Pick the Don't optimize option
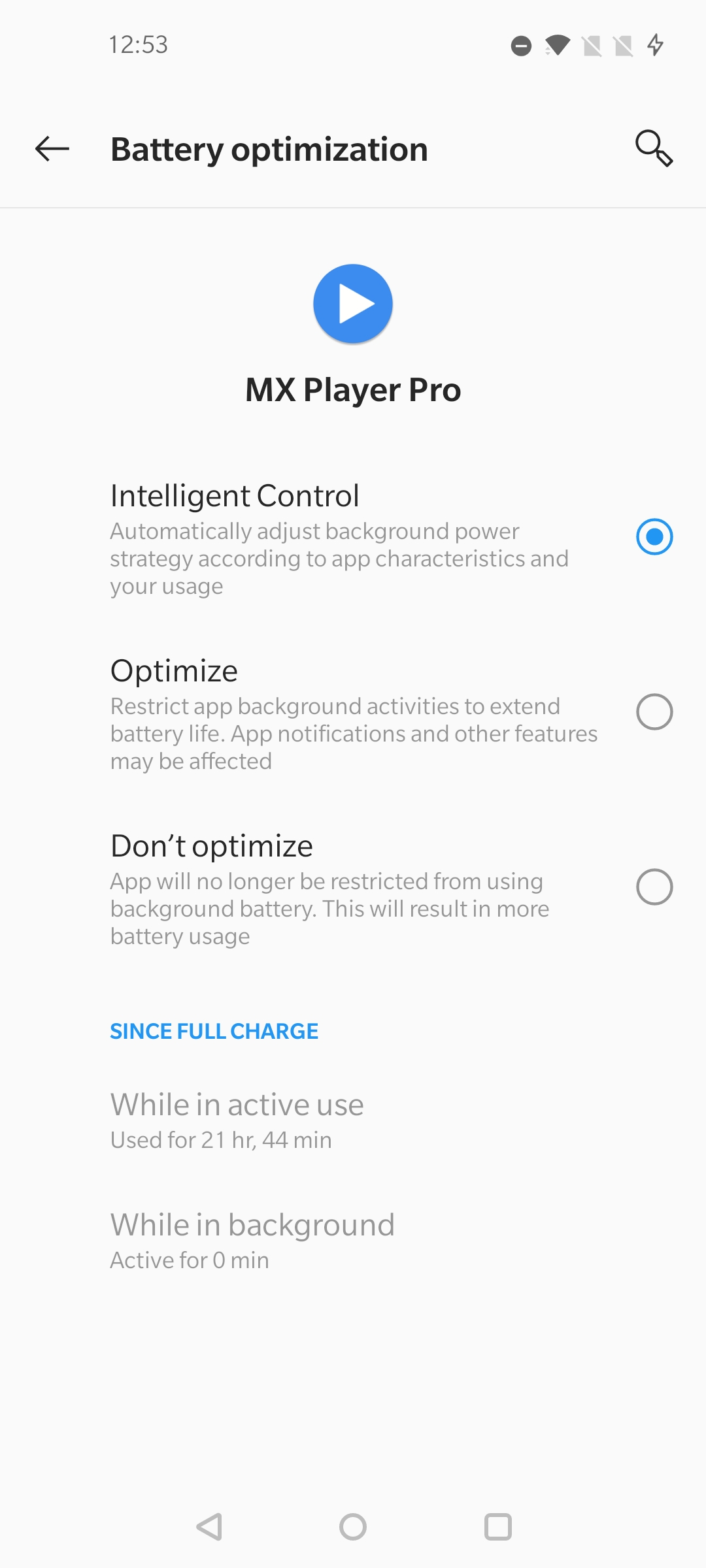Screen dimensions: 706x1568 pyautogui.click(x=353, y=888)
